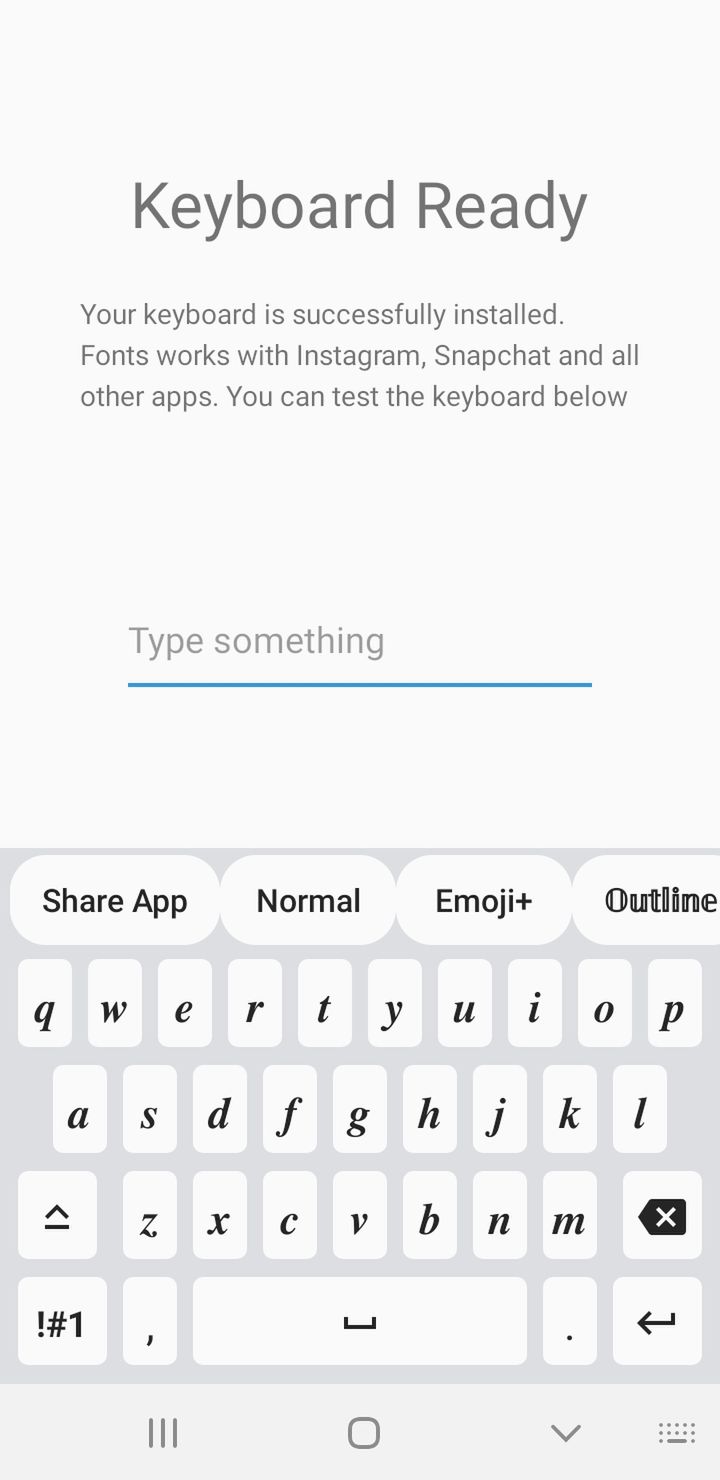Screen dimensions: 720x1480
Task: Type the letter q key
Action: [x=45, y=1003]
